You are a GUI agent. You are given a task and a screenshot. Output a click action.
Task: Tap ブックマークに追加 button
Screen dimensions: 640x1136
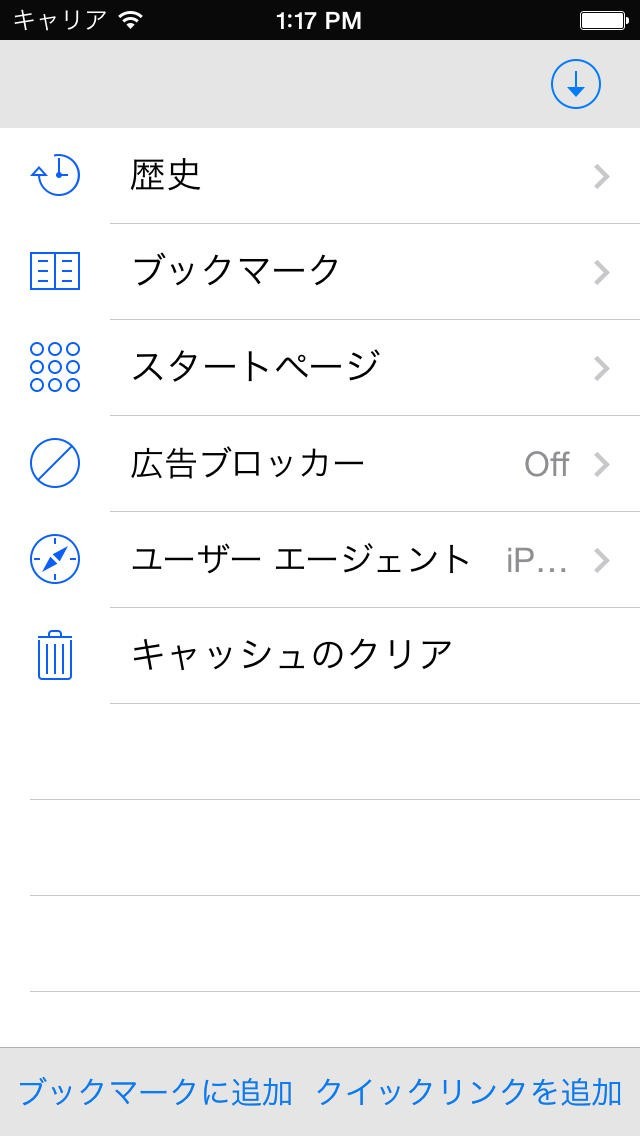155,1092
